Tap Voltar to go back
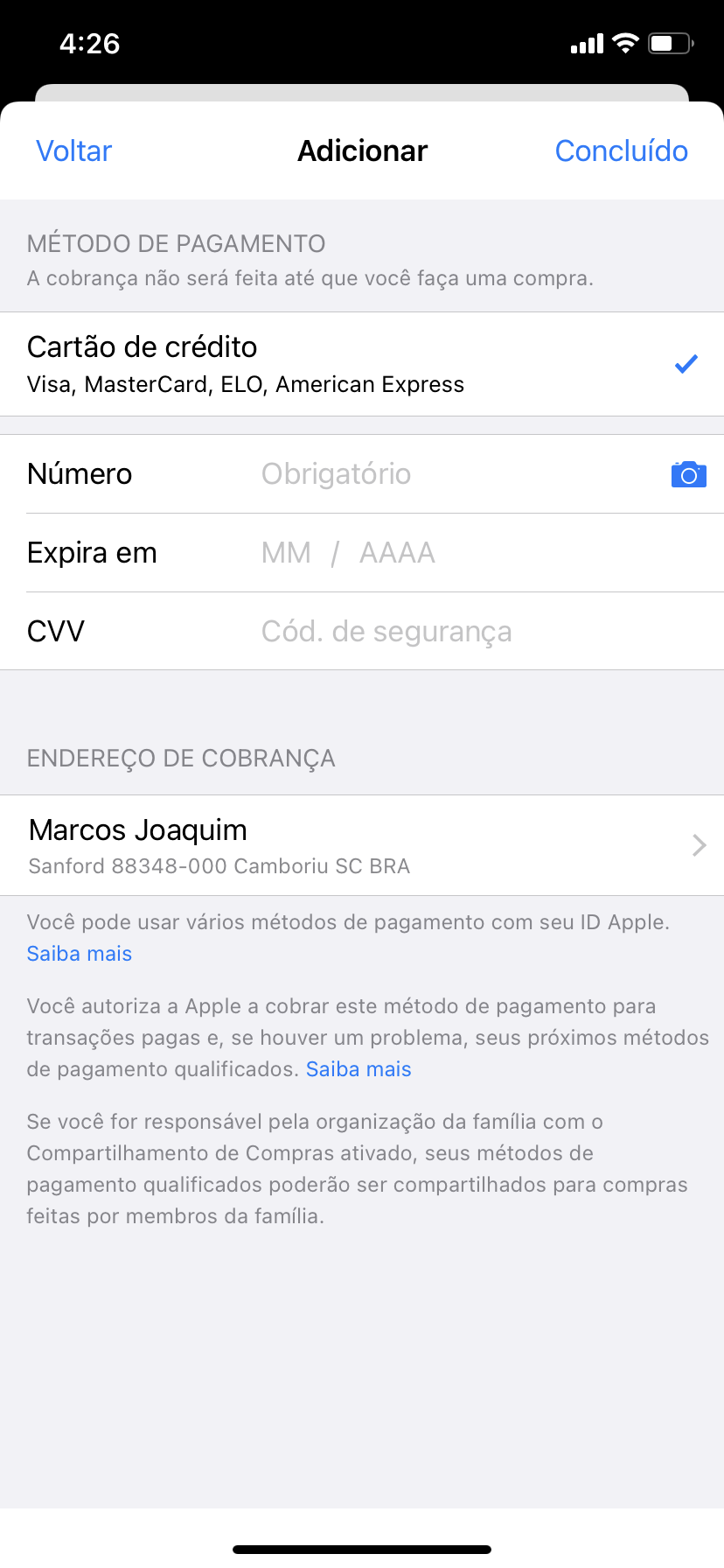 [74, 151]
